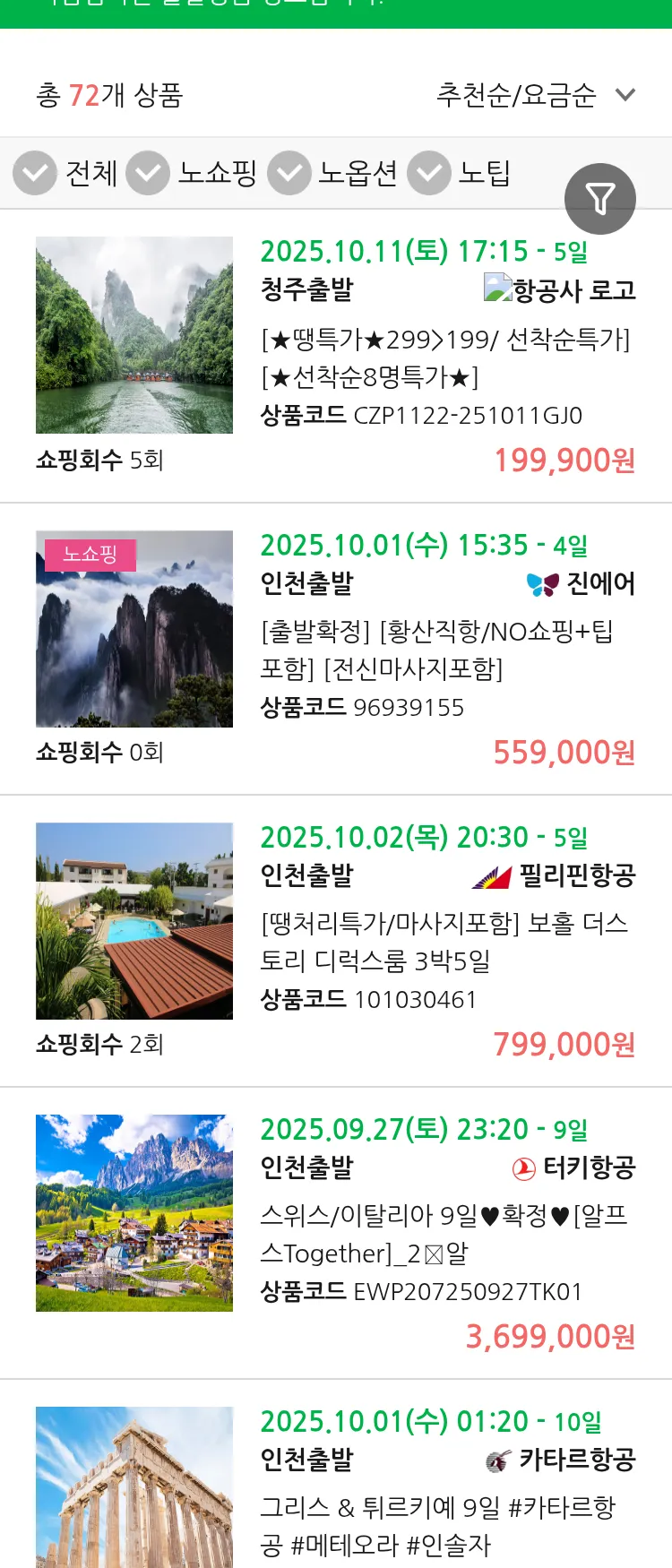Select the 전체 filter tab

[x=90, y=174]
